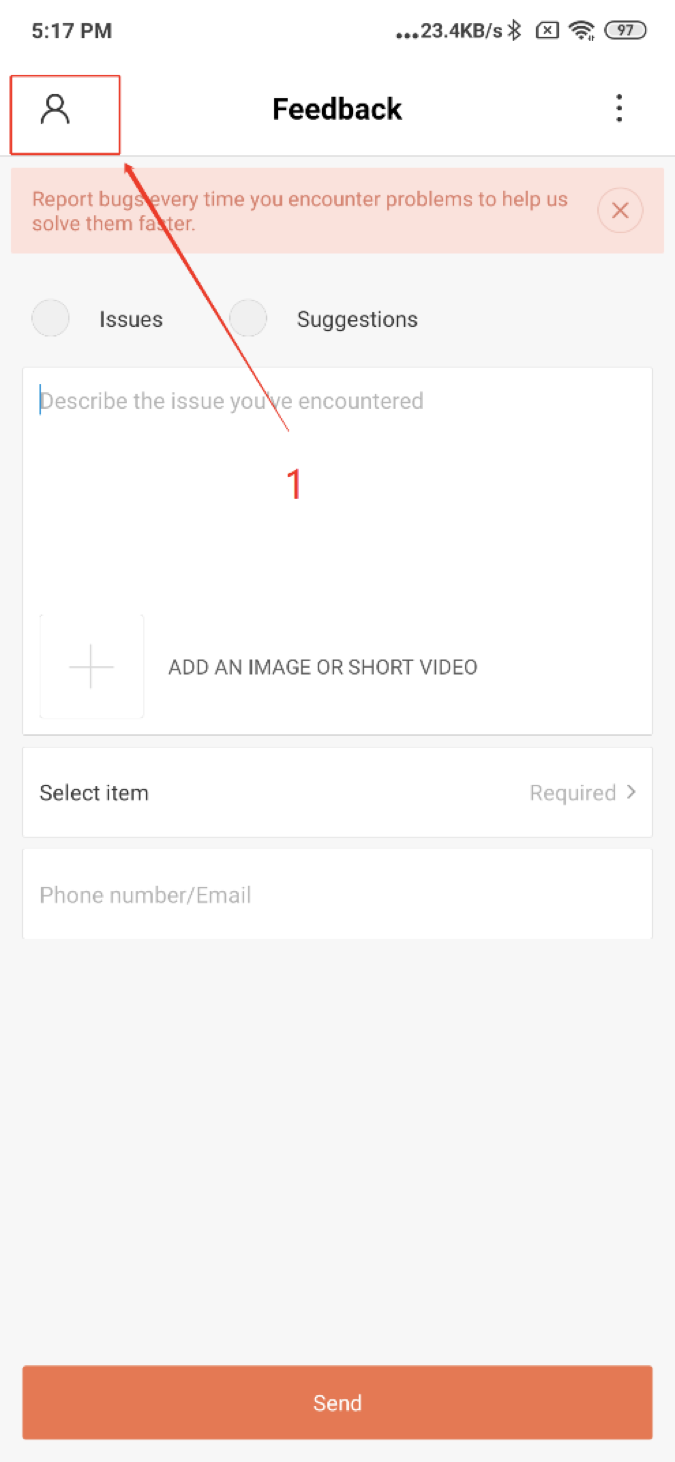Viewport: 675px width, 1462px height.
Task: Dismiss the report bugs banner
Action: coord(619,211)
